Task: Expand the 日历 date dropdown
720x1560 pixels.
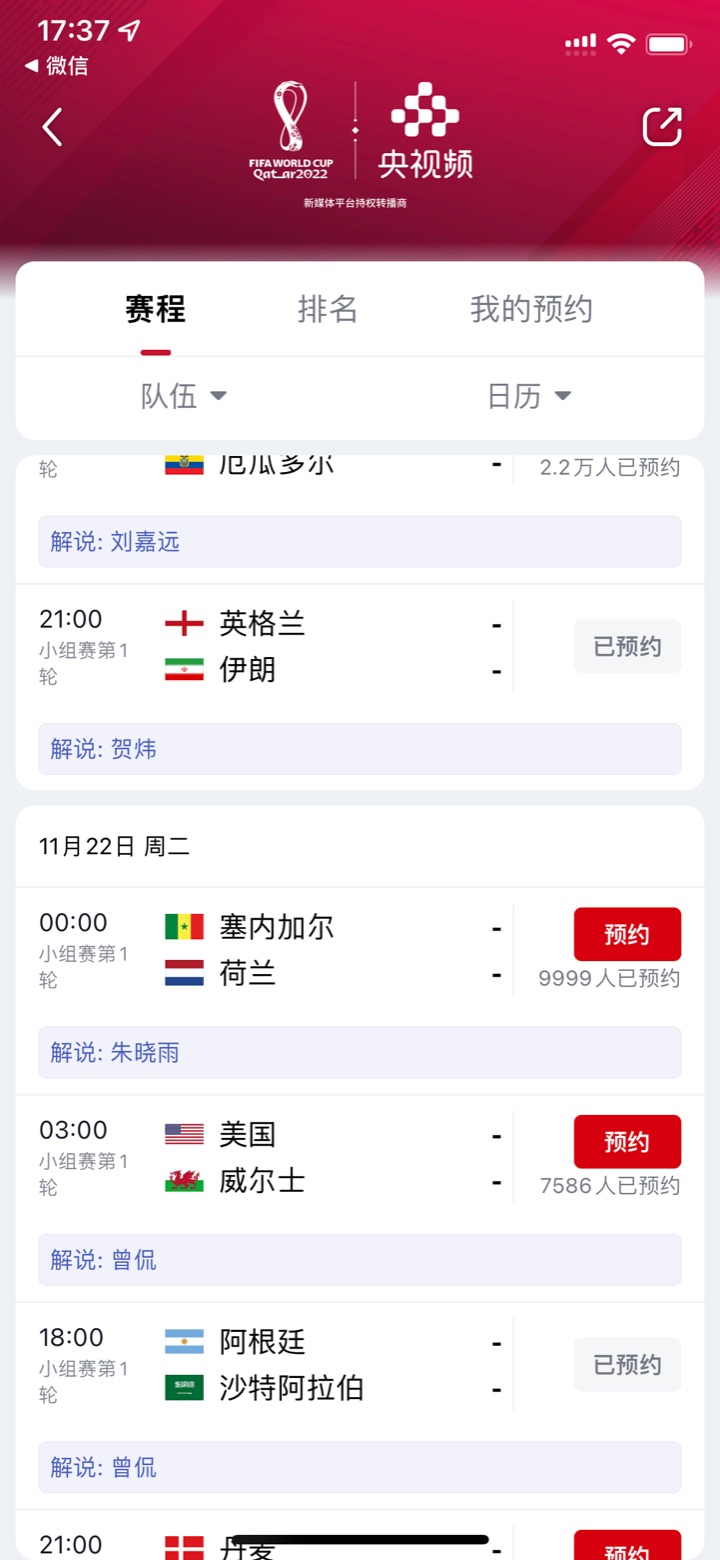Action: point(529,396)
